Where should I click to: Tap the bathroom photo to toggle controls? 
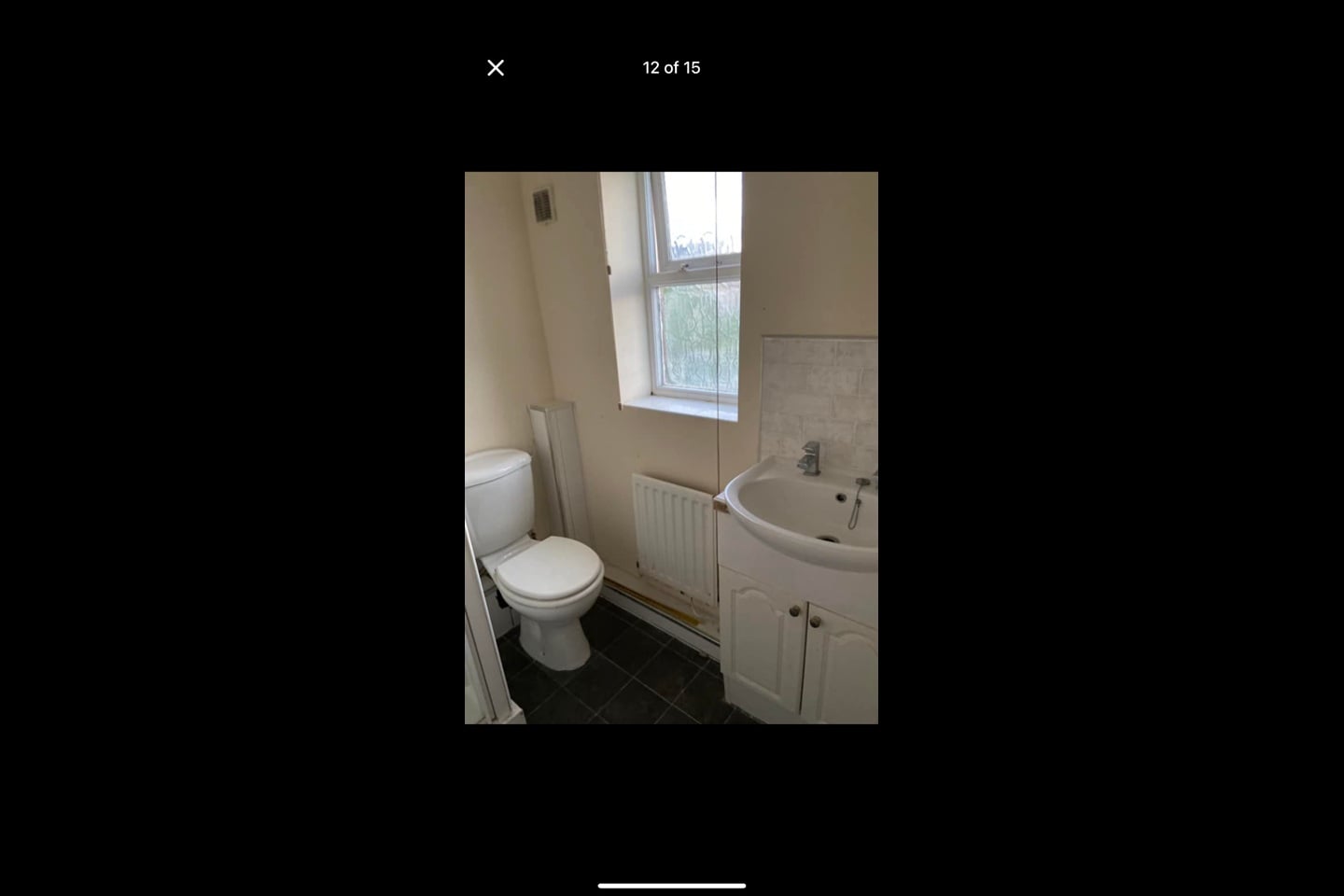coord(671,448)
